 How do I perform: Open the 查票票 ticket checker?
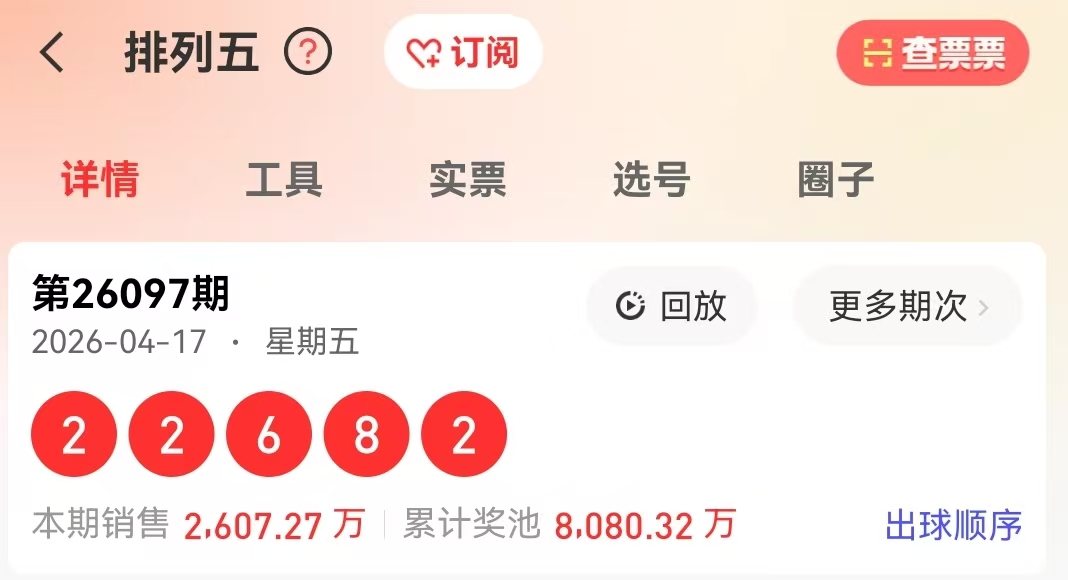pyautogui.click(x=932, y=52)
